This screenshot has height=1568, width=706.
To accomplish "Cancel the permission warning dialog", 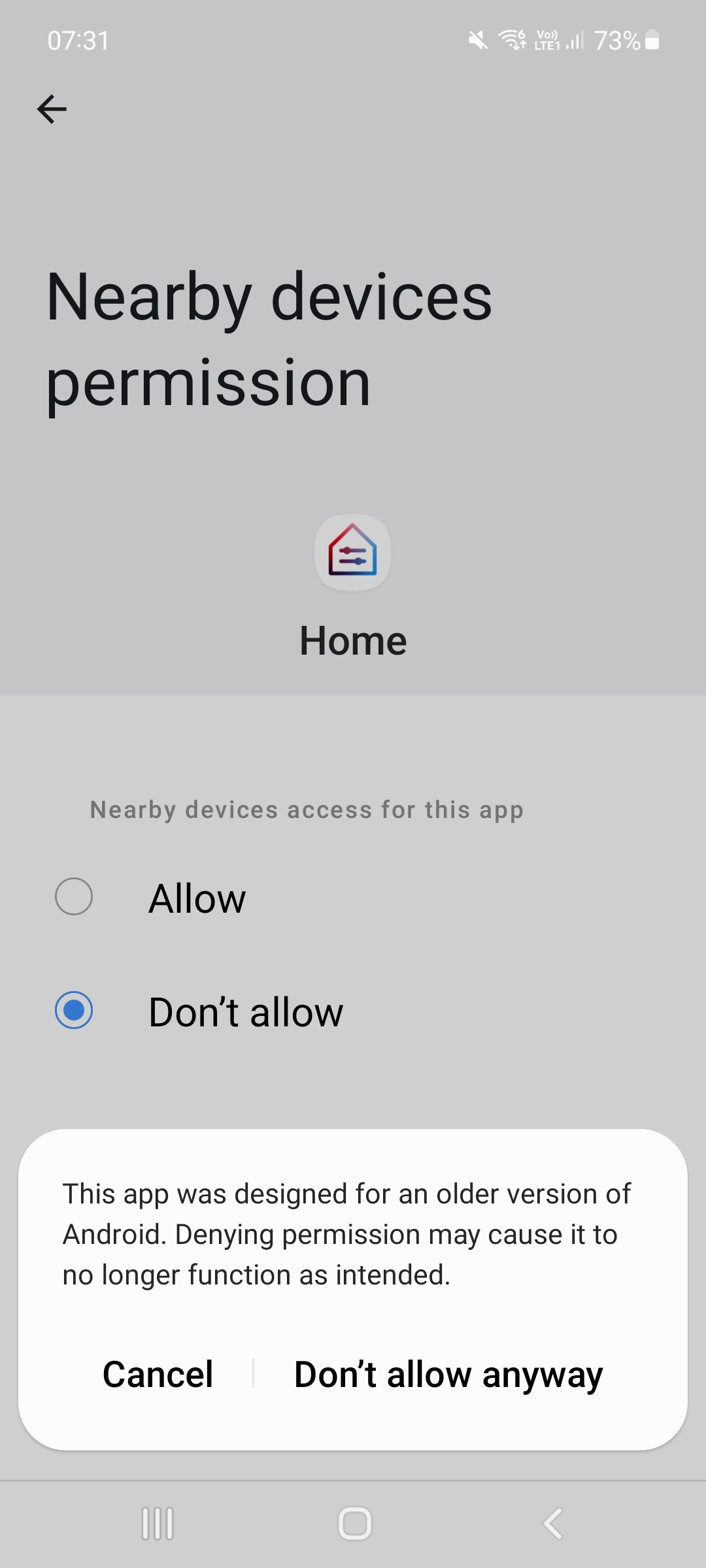I will tap(158, 1374).
